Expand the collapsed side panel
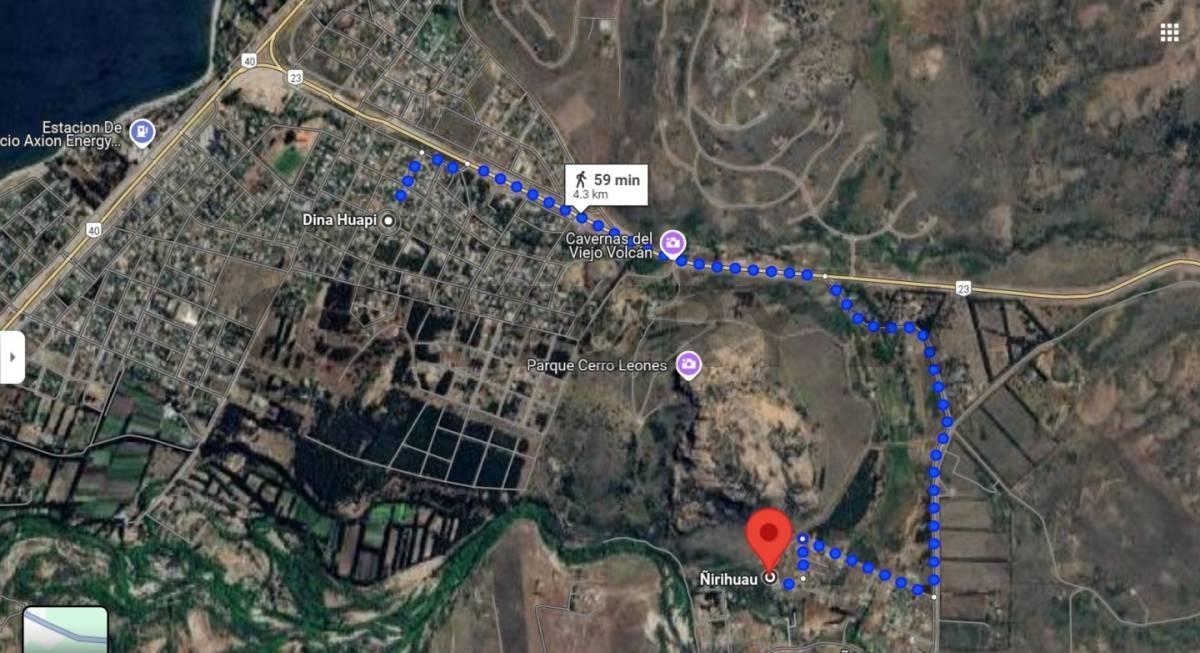The image size is (1200, 653). coord(12,357)
